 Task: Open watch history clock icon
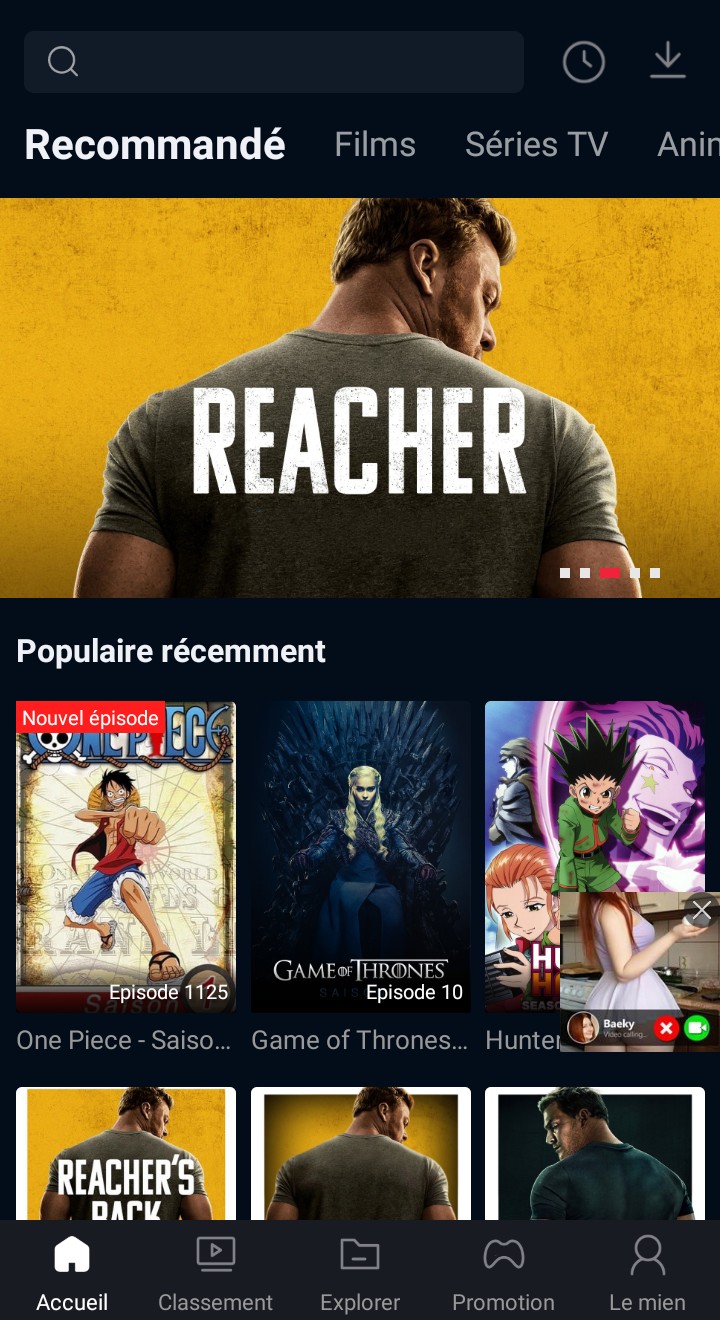[583, 62]
